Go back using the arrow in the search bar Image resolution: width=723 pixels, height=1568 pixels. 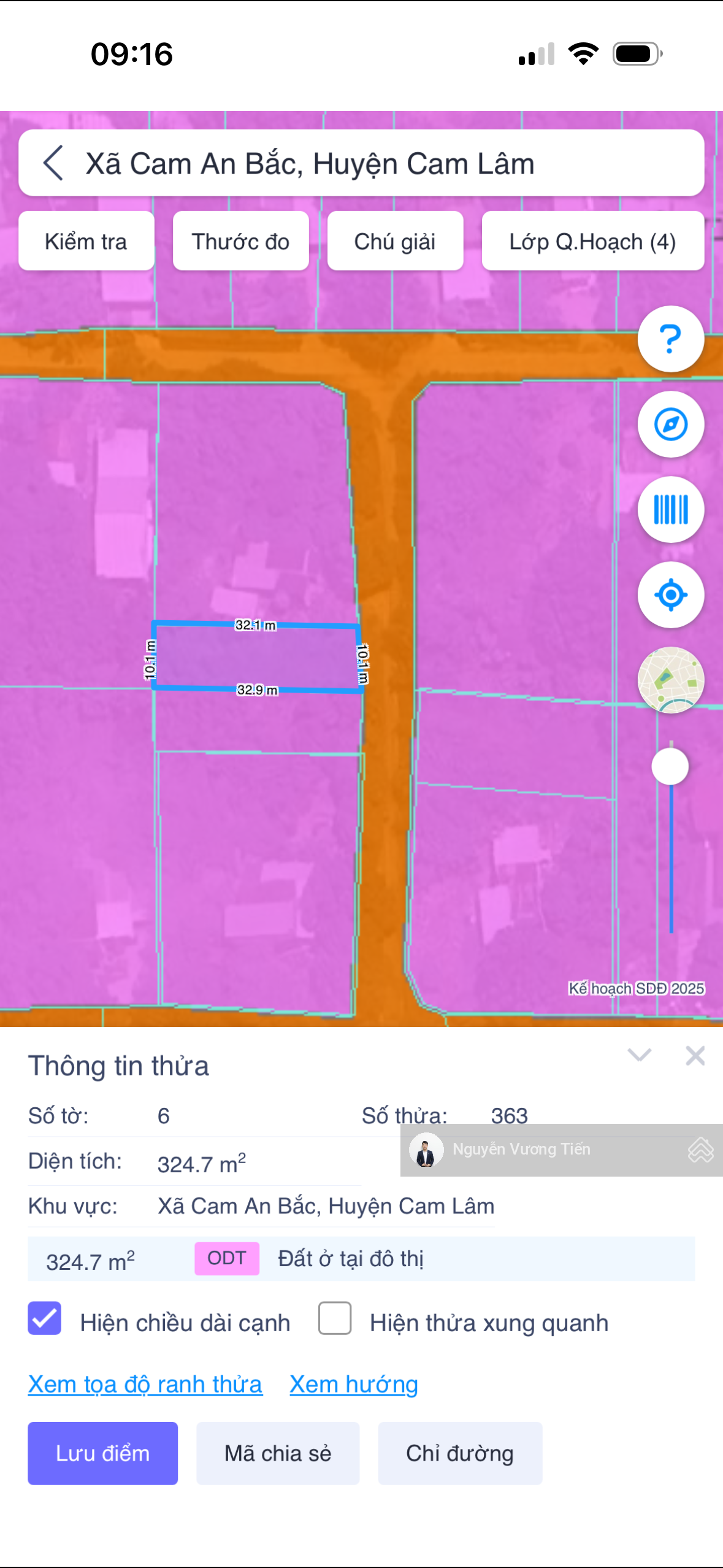click(53, 163)
